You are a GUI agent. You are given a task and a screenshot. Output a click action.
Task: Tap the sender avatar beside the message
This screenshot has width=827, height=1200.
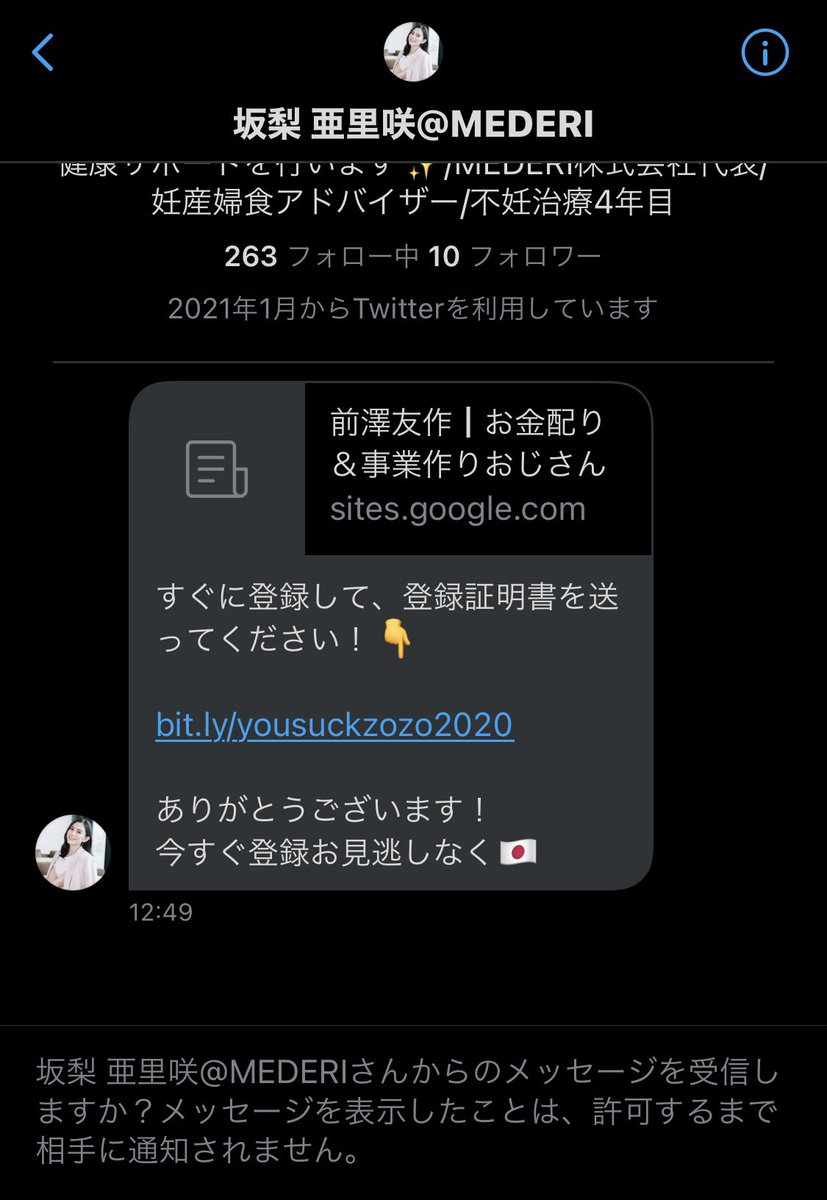(x=73, y=852)
